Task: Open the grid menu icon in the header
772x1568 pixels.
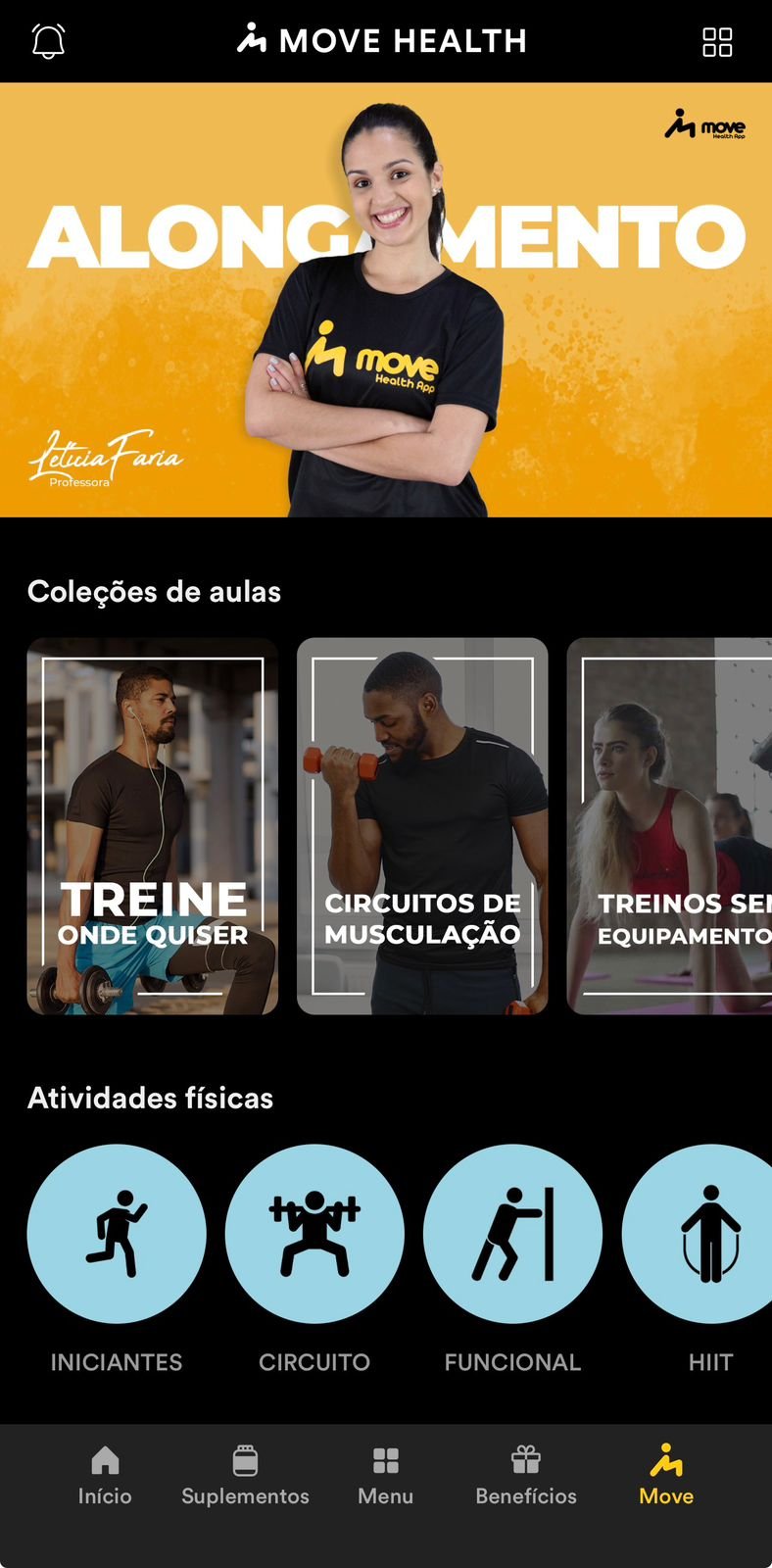Action: [717, 41]
